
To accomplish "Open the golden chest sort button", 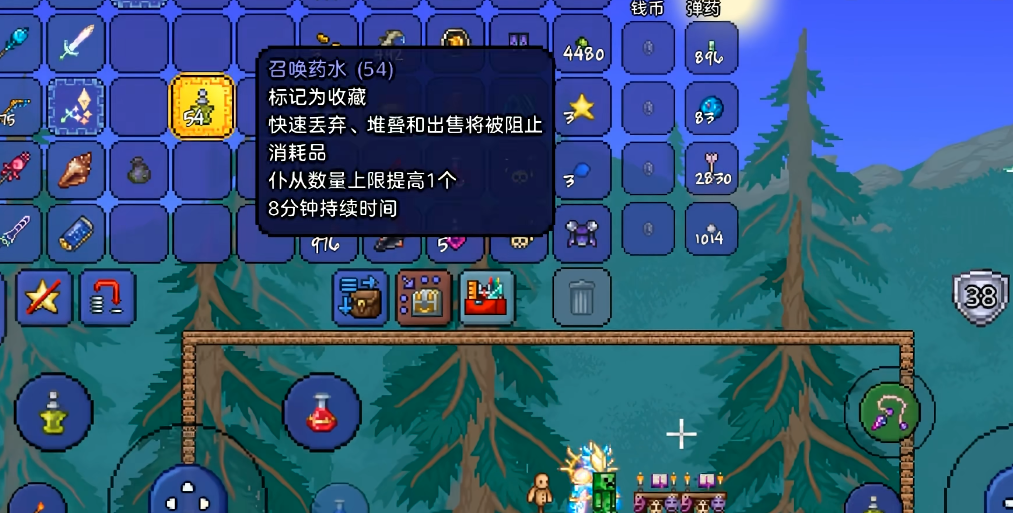I will point(424,298).
